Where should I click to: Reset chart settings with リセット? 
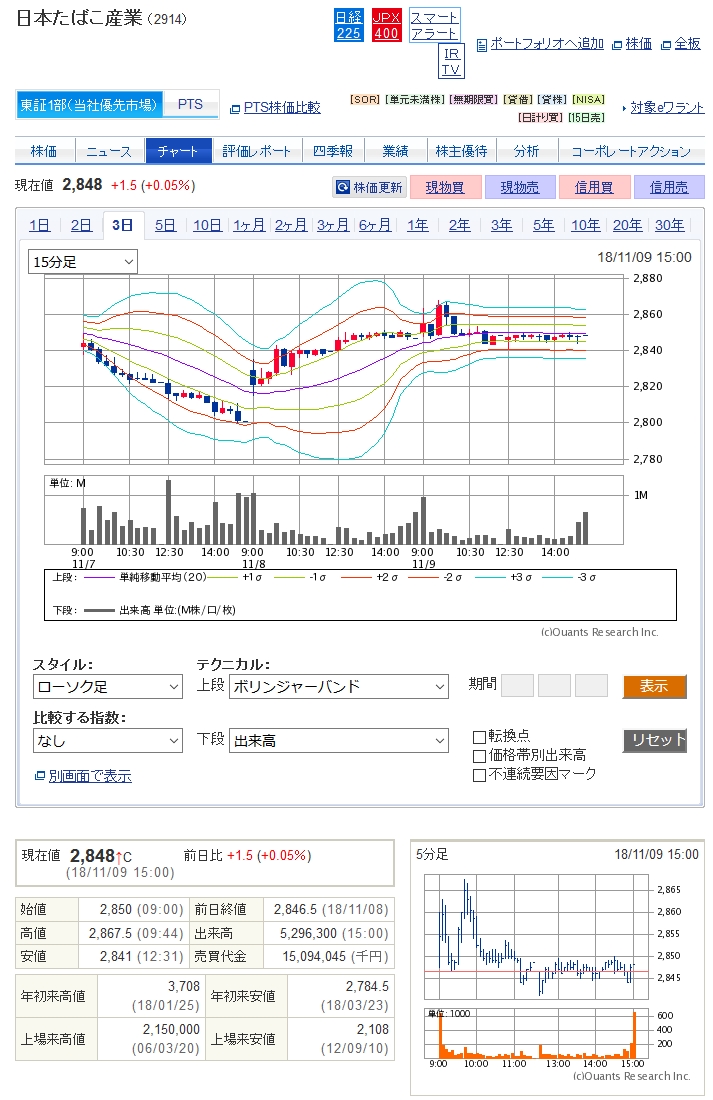point(654,741)
